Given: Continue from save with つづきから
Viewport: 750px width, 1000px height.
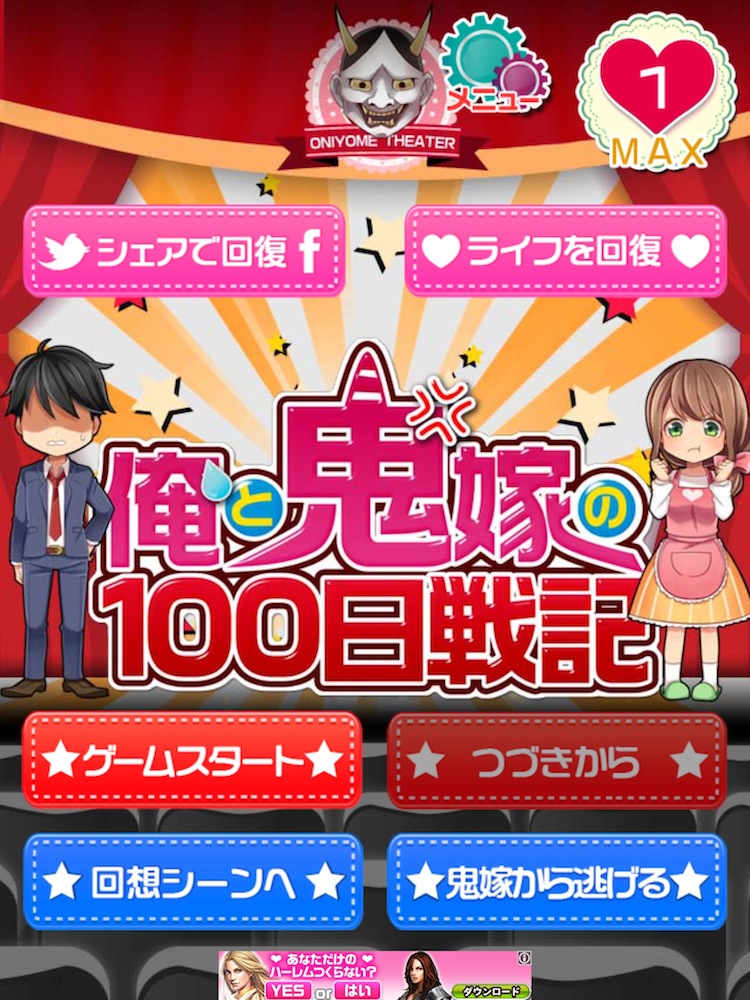Looking at the screenshot, I should (x=557, y=761).
